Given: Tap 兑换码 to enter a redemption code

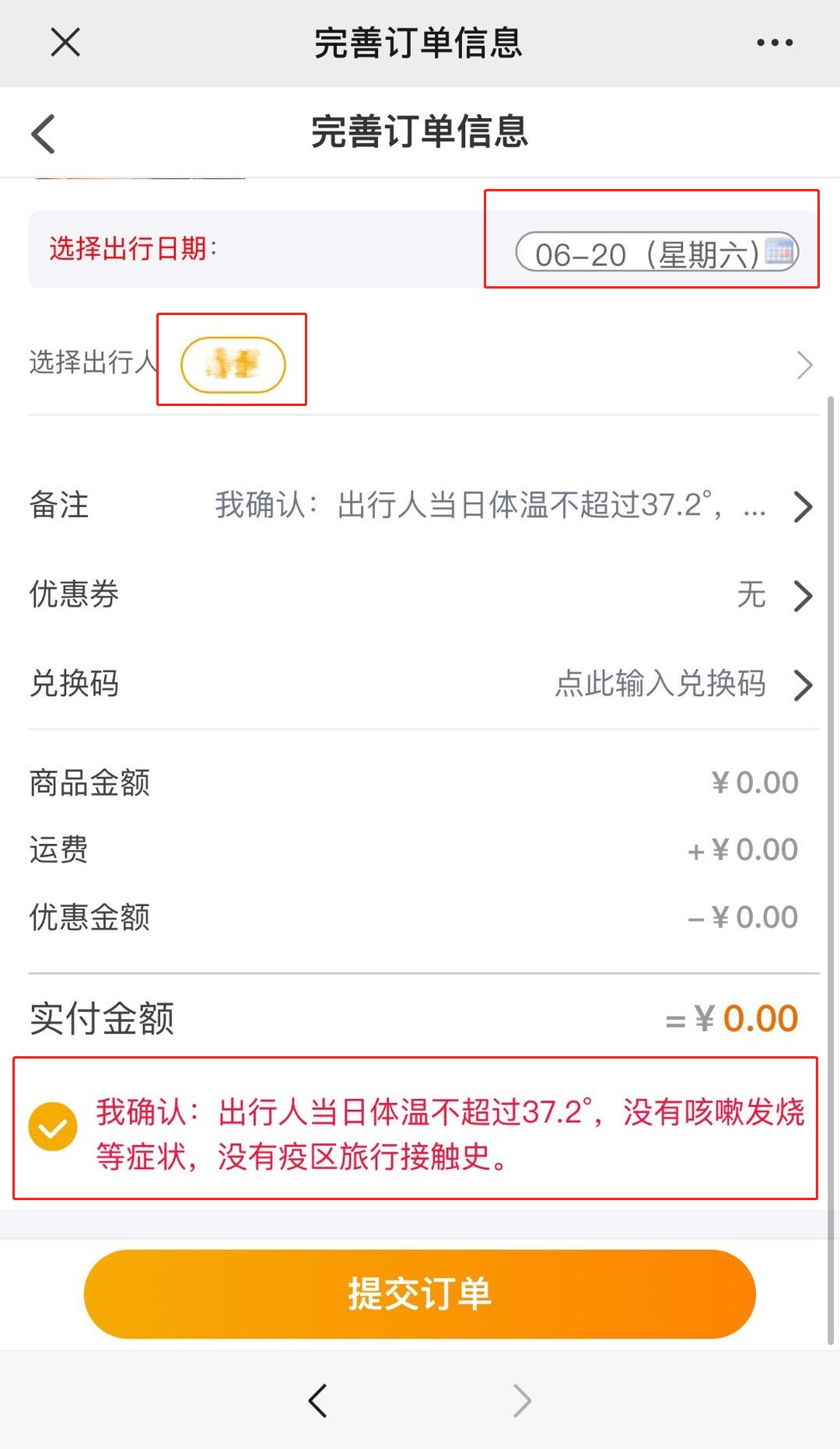Looking at the screenshot, I should [420, 684].
